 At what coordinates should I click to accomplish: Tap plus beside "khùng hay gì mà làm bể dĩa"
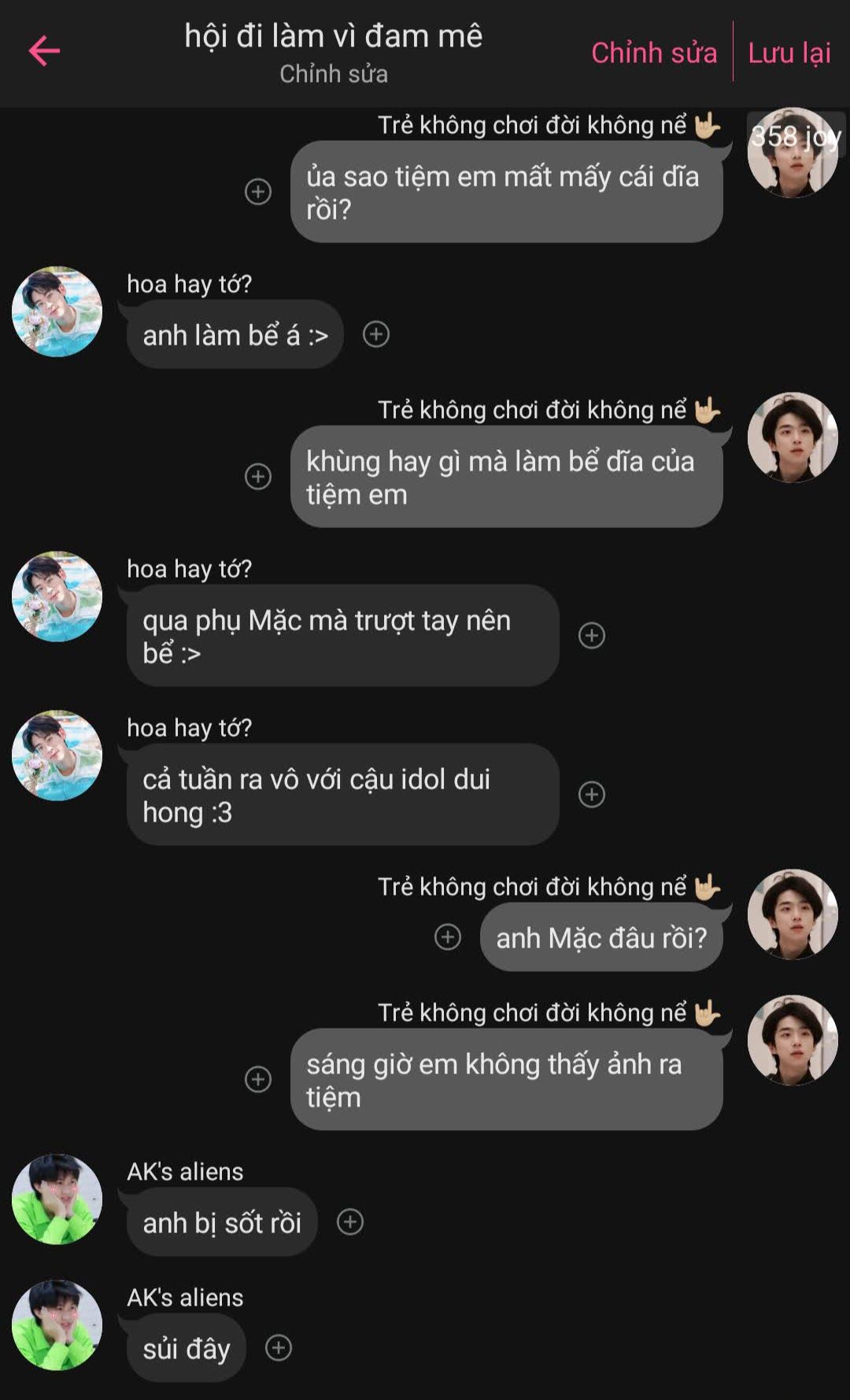[x=258, y=476]
